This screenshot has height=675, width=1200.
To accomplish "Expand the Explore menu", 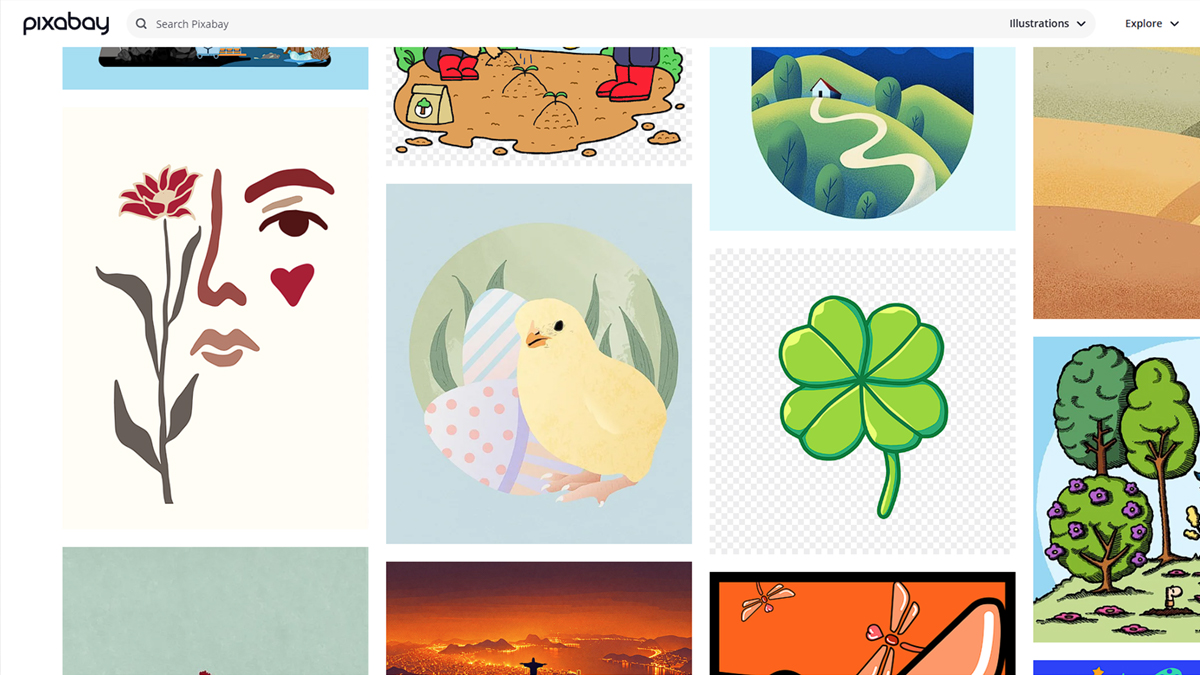I will tap(1151, 23).
